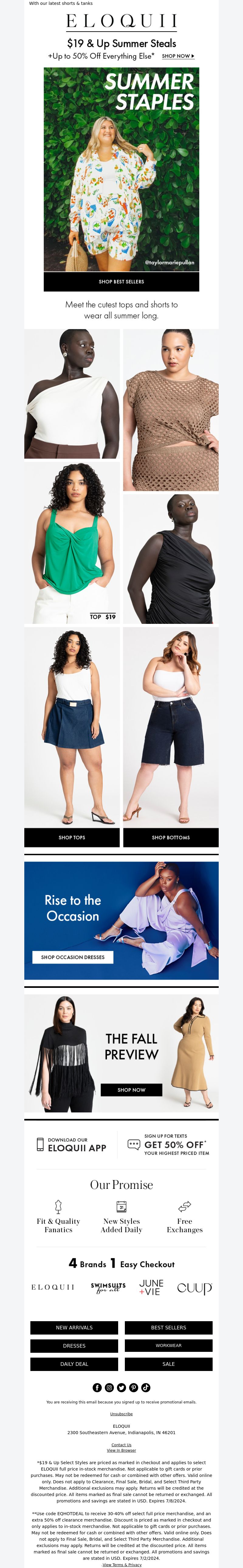Open the Shop Best Sellers button
This screenshot has width=243, height=1568.
(x=121, y=282)
